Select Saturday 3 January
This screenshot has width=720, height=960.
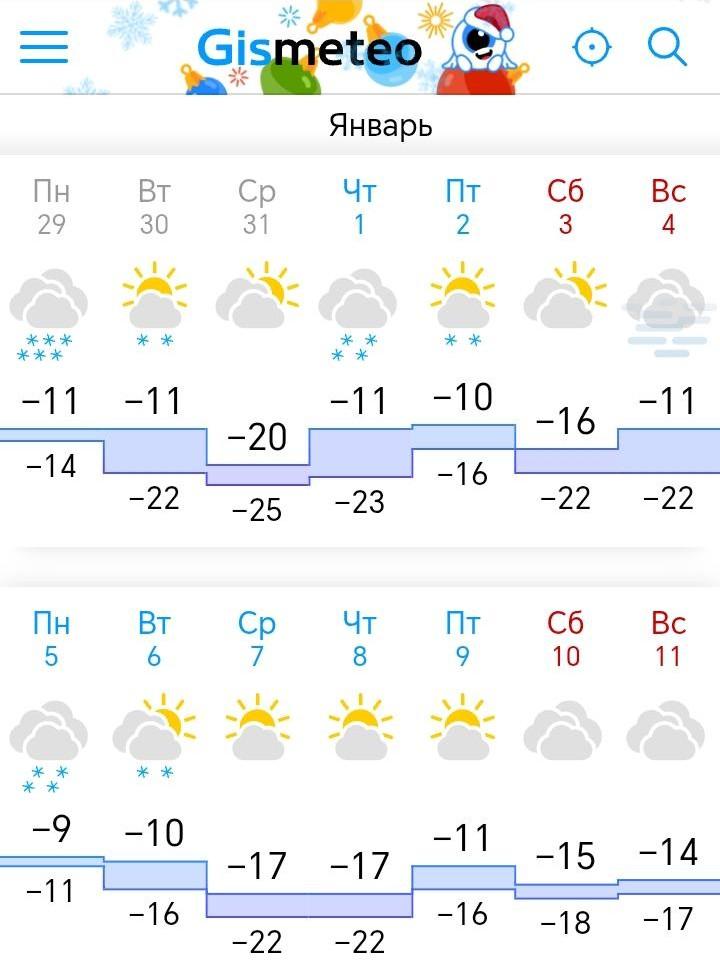tap(566, 350)
